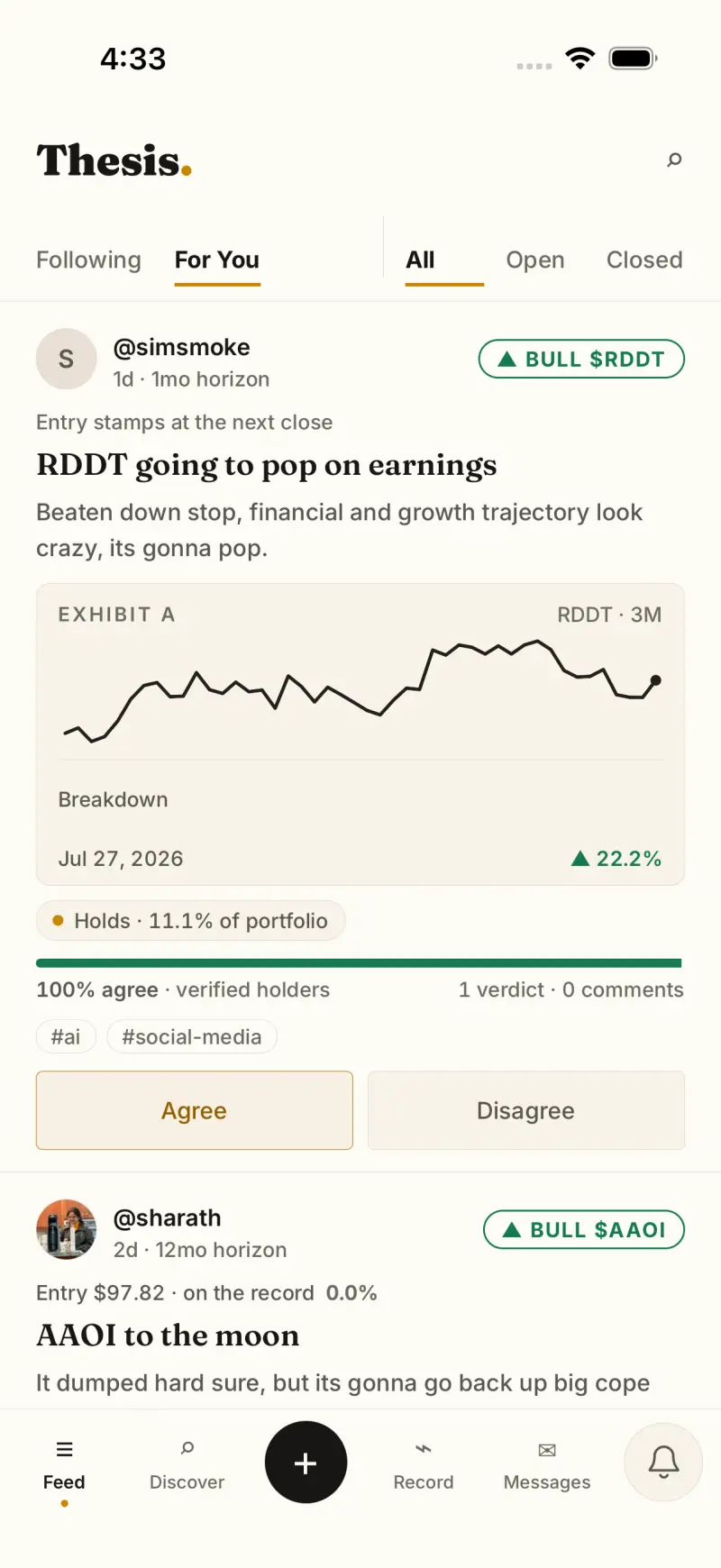Open search from the magnifier icon
721x1568 pixels.
point(674,160)
